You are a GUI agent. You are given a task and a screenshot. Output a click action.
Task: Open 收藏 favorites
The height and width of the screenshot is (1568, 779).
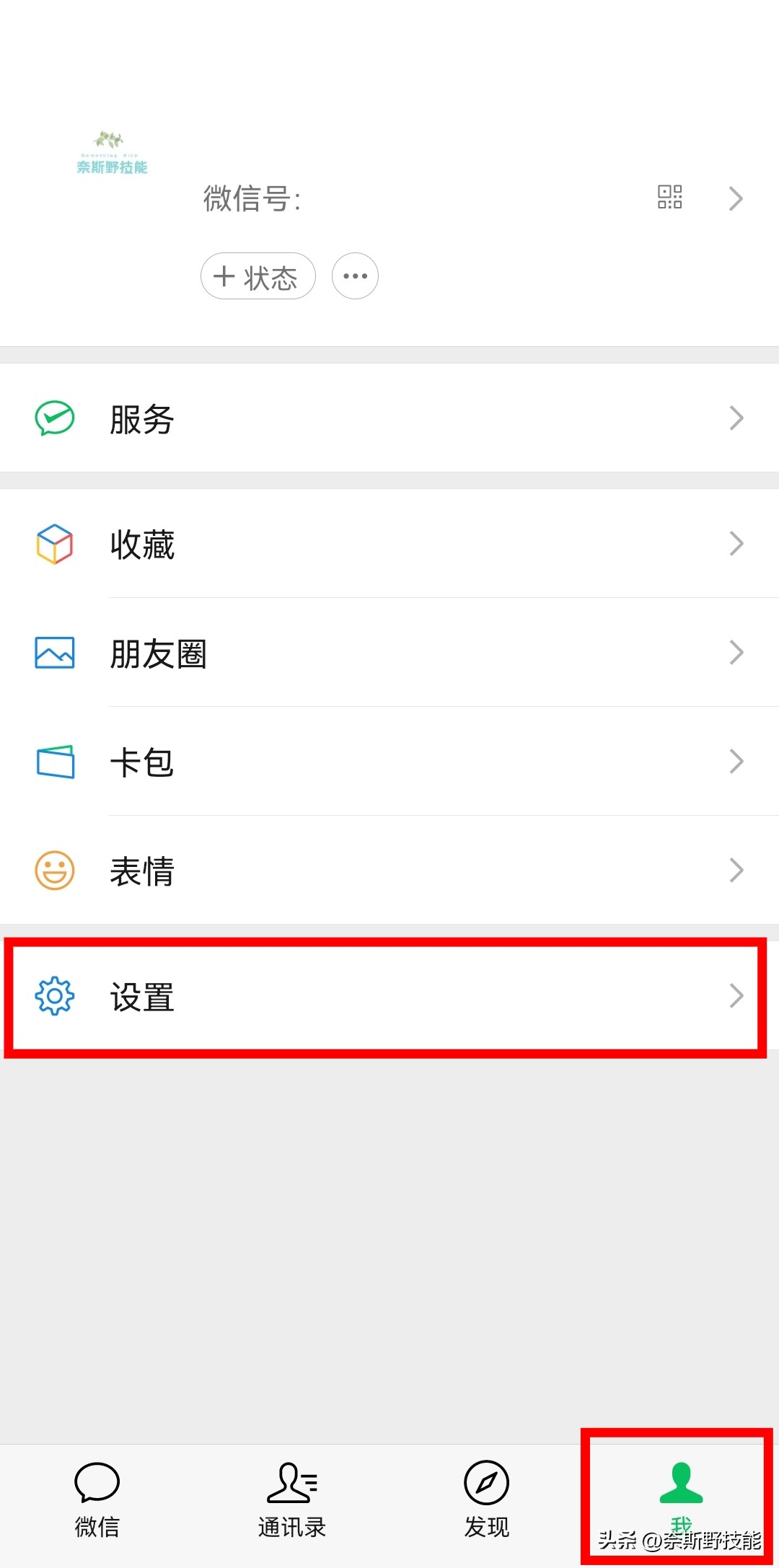[x=389, y=544]
